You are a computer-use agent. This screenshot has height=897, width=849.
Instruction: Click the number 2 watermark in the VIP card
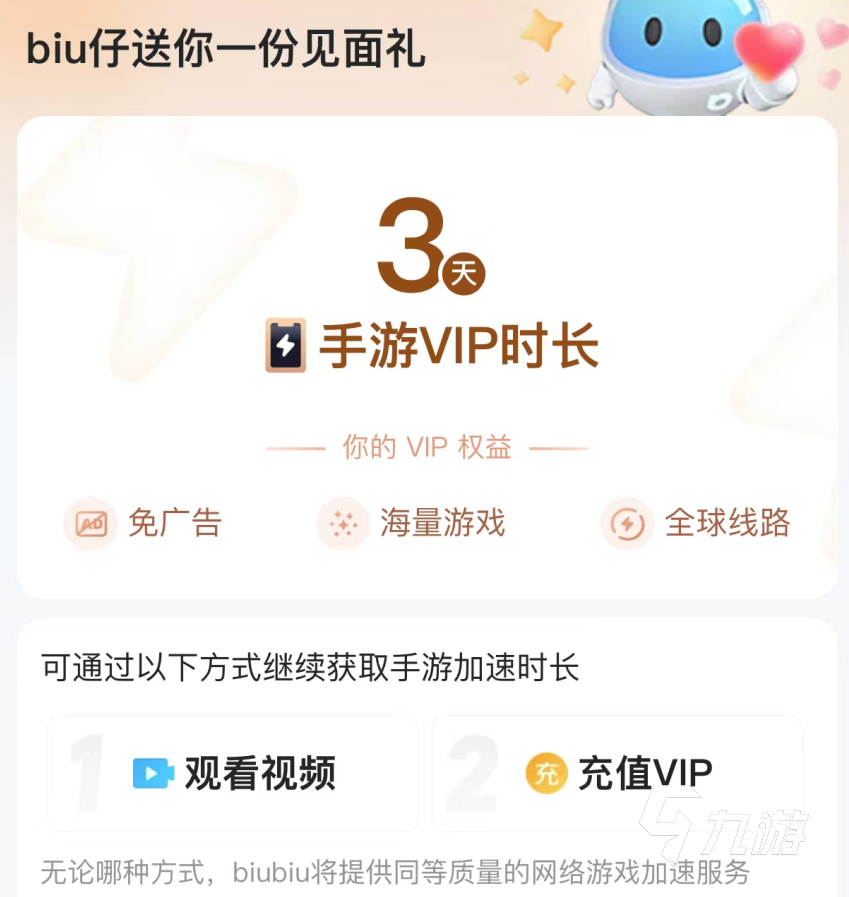[x=472, y=772]
